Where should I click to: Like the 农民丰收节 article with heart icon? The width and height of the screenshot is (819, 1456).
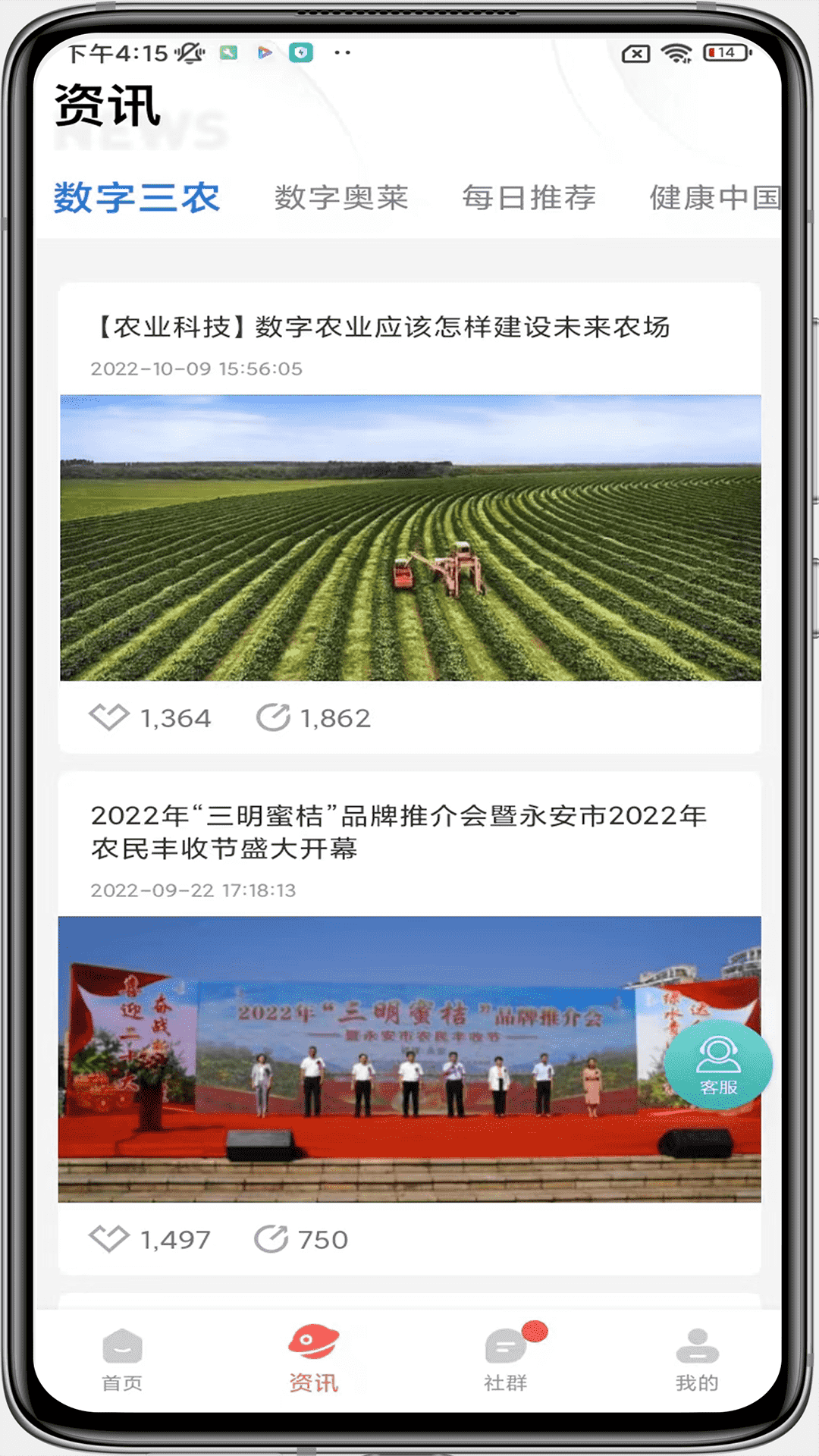pyautogui.click(x=111, y=1238)
